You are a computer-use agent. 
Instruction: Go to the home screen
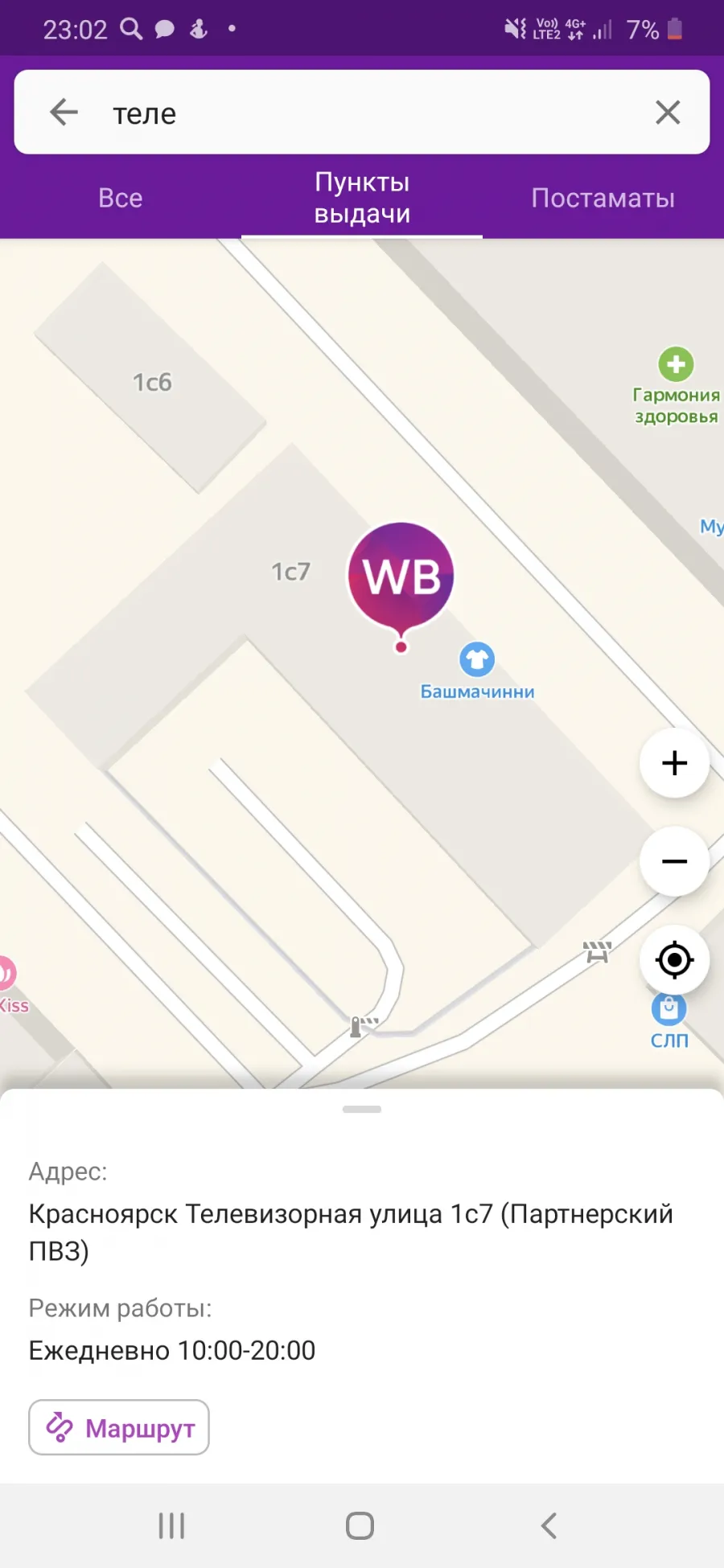coord(360,1525)
